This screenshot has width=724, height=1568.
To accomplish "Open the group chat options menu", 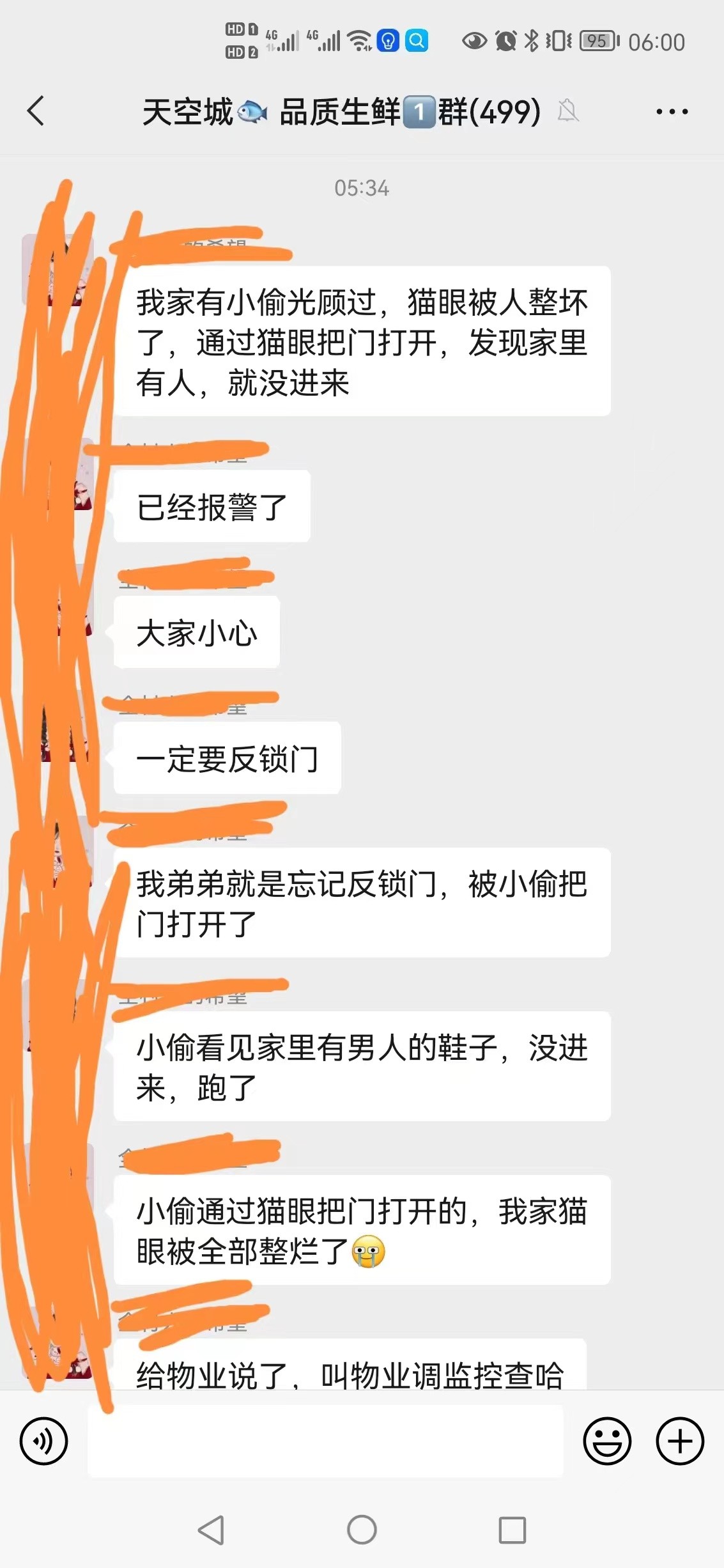I will [672, 112].
